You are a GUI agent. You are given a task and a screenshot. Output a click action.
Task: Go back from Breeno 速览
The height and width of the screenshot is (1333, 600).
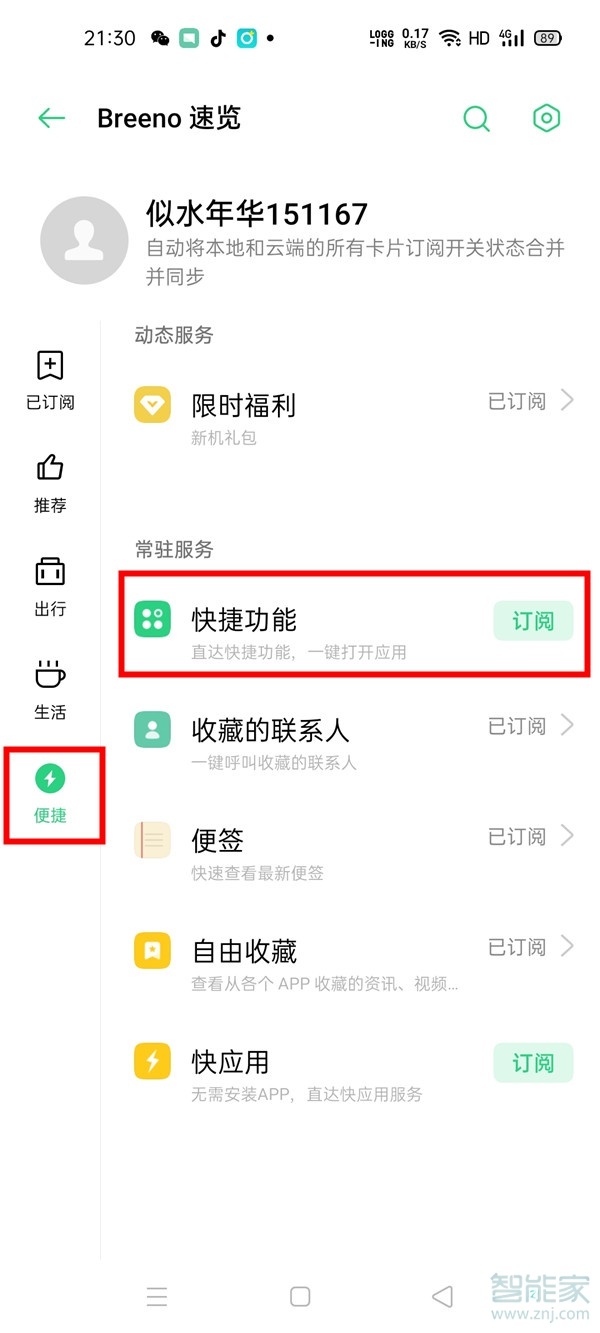coord(51,118)
